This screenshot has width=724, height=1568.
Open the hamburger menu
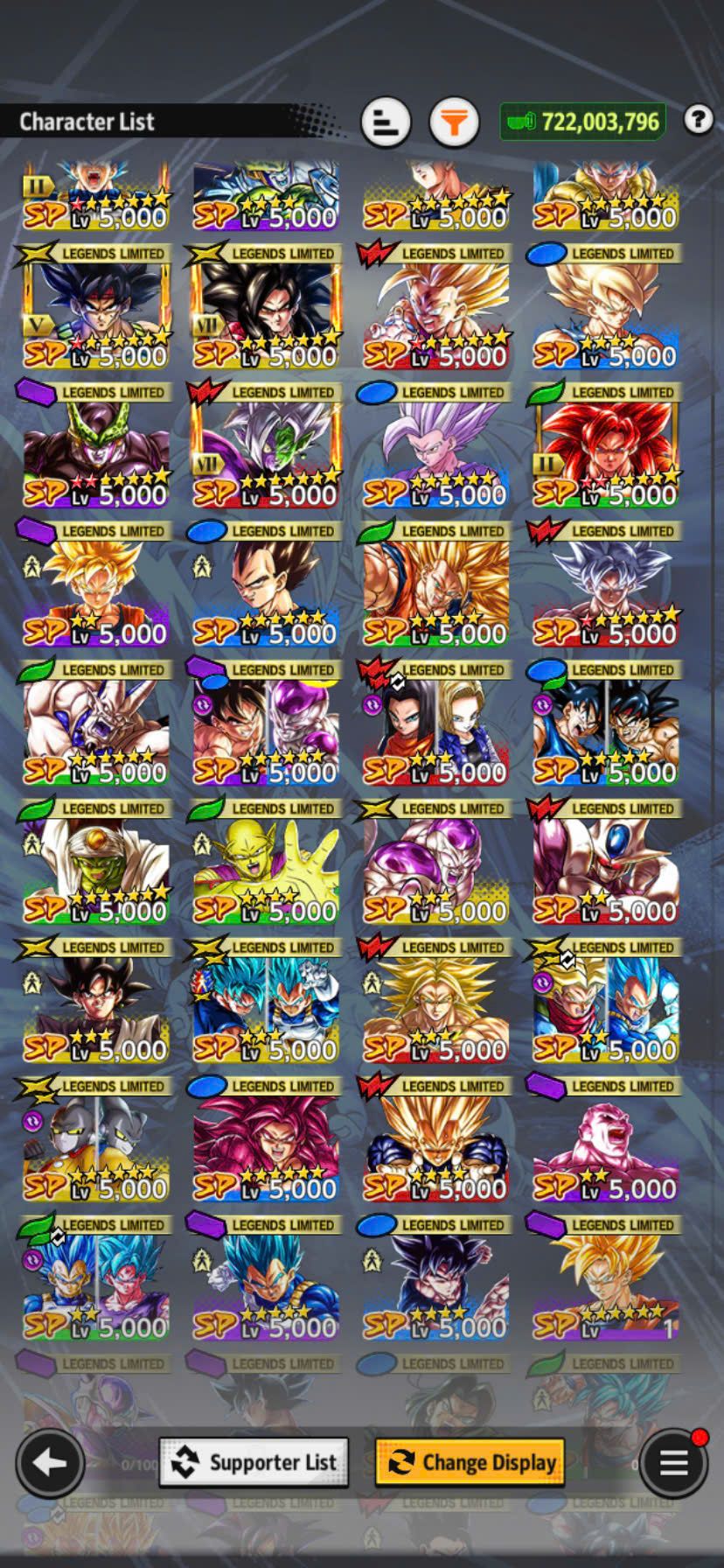pyautogui.click(x=673, y=1462)
